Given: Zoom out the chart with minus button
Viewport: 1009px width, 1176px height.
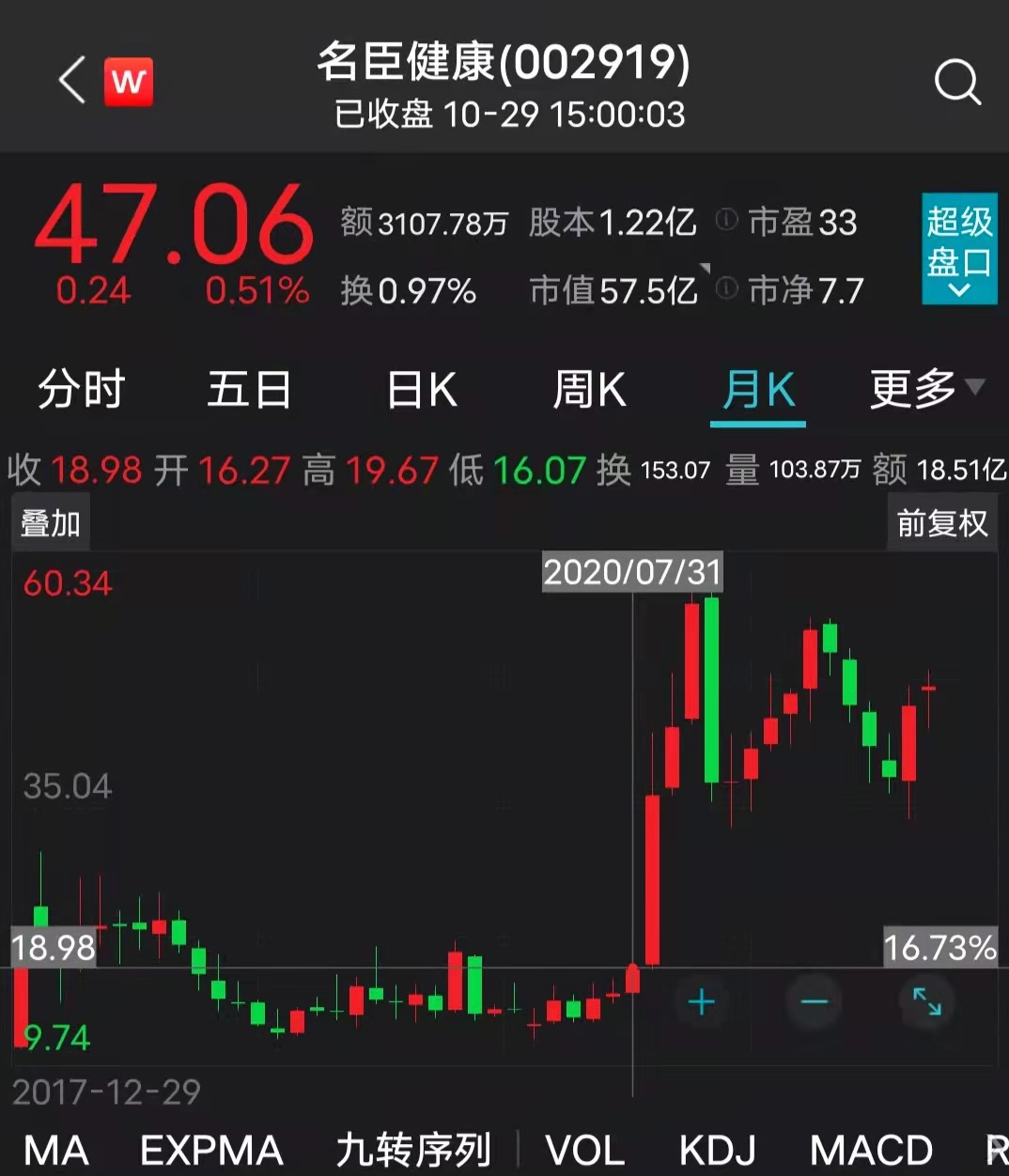Looking at the screenshot, I should (814, 1002).
